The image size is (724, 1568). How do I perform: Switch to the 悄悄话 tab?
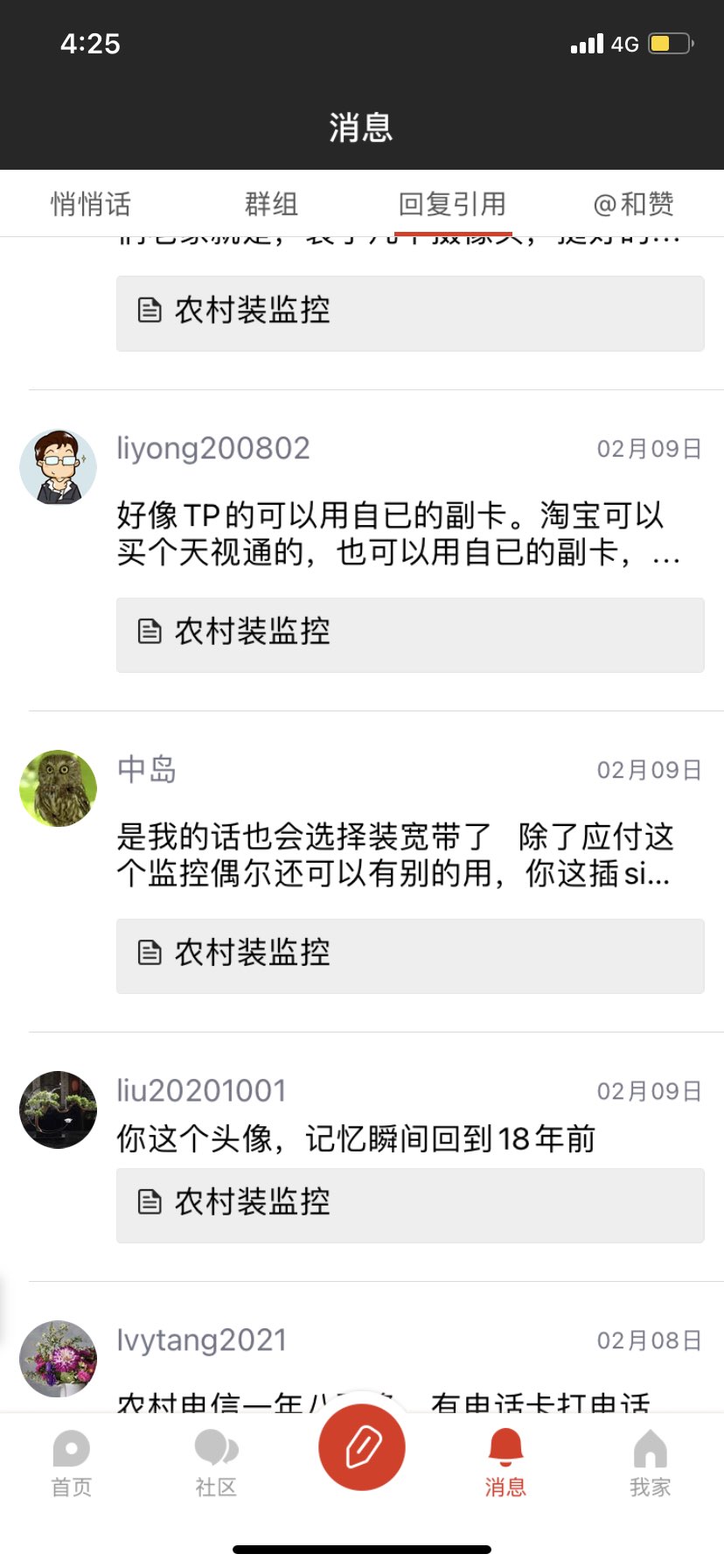pyautogui.click(x=91, y=204)
